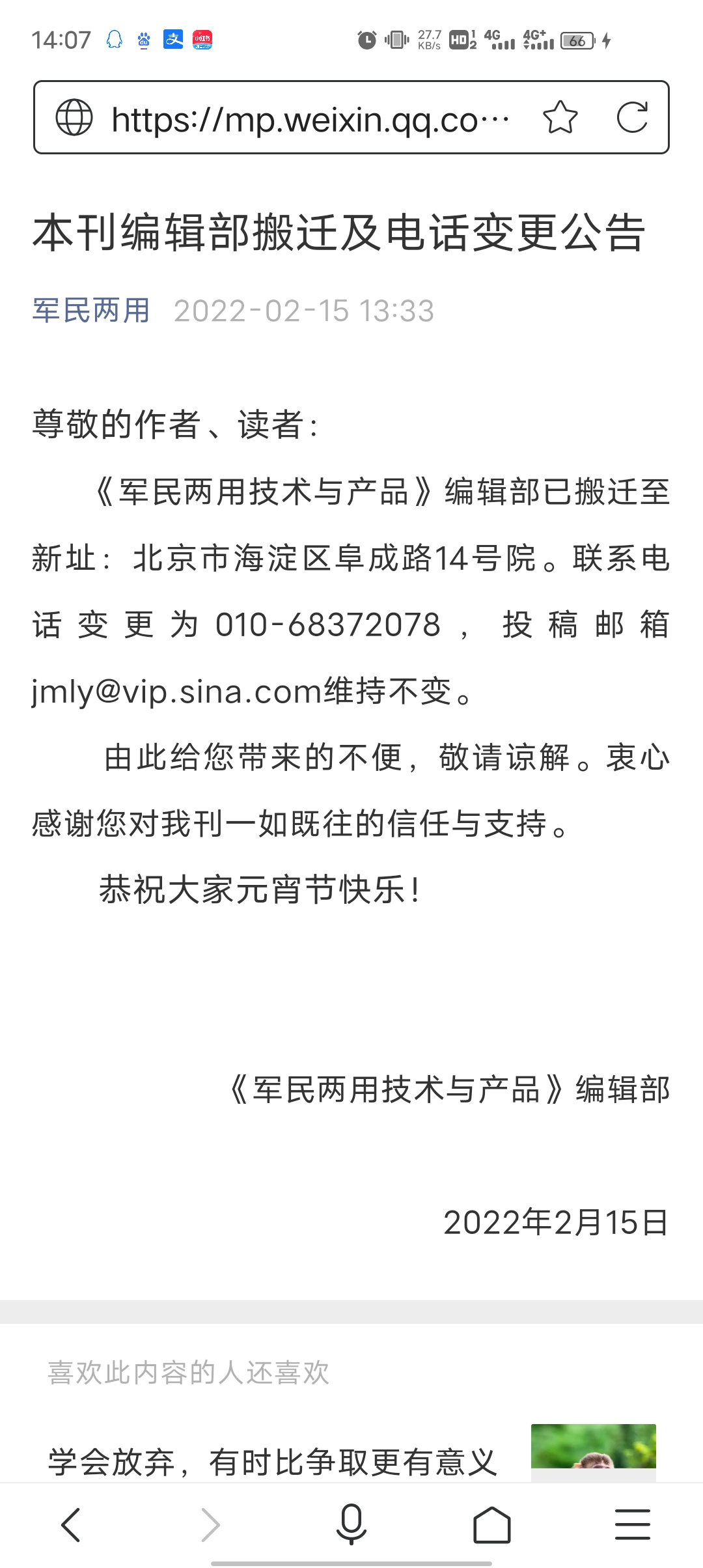Go forward with the right arrow
Viewport: 703px width, 1568px height.
coord(210,1525)
